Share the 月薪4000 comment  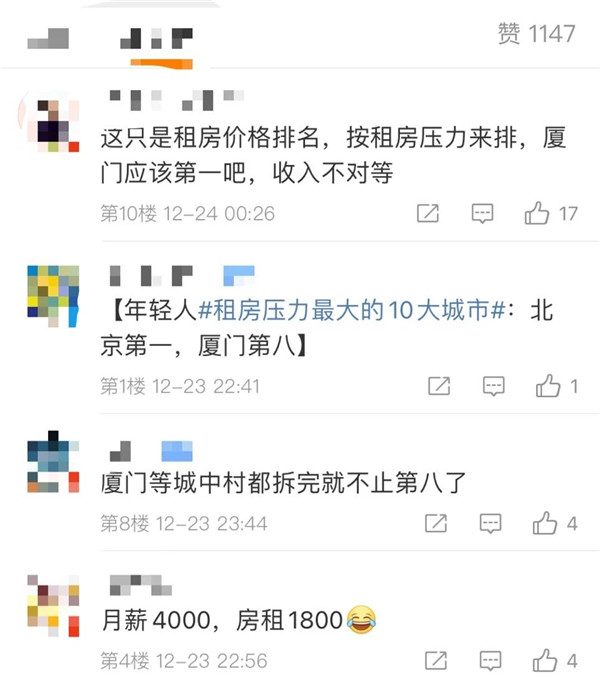[435, 660]
